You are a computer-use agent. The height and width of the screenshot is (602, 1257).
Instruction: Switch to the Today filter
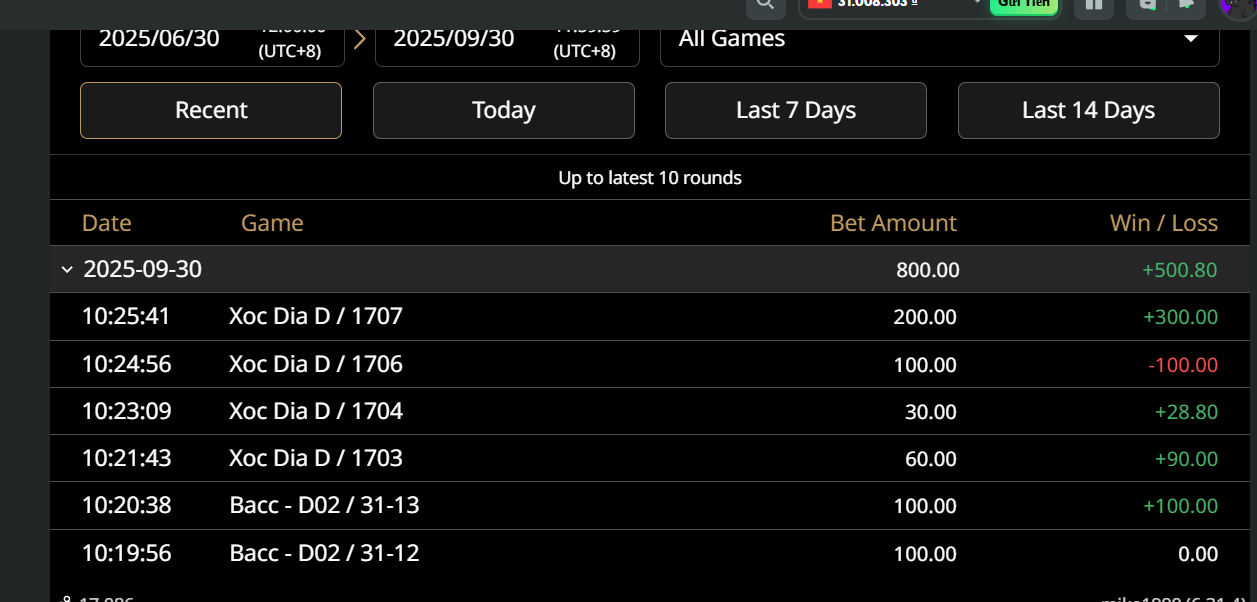pos(504,110)
